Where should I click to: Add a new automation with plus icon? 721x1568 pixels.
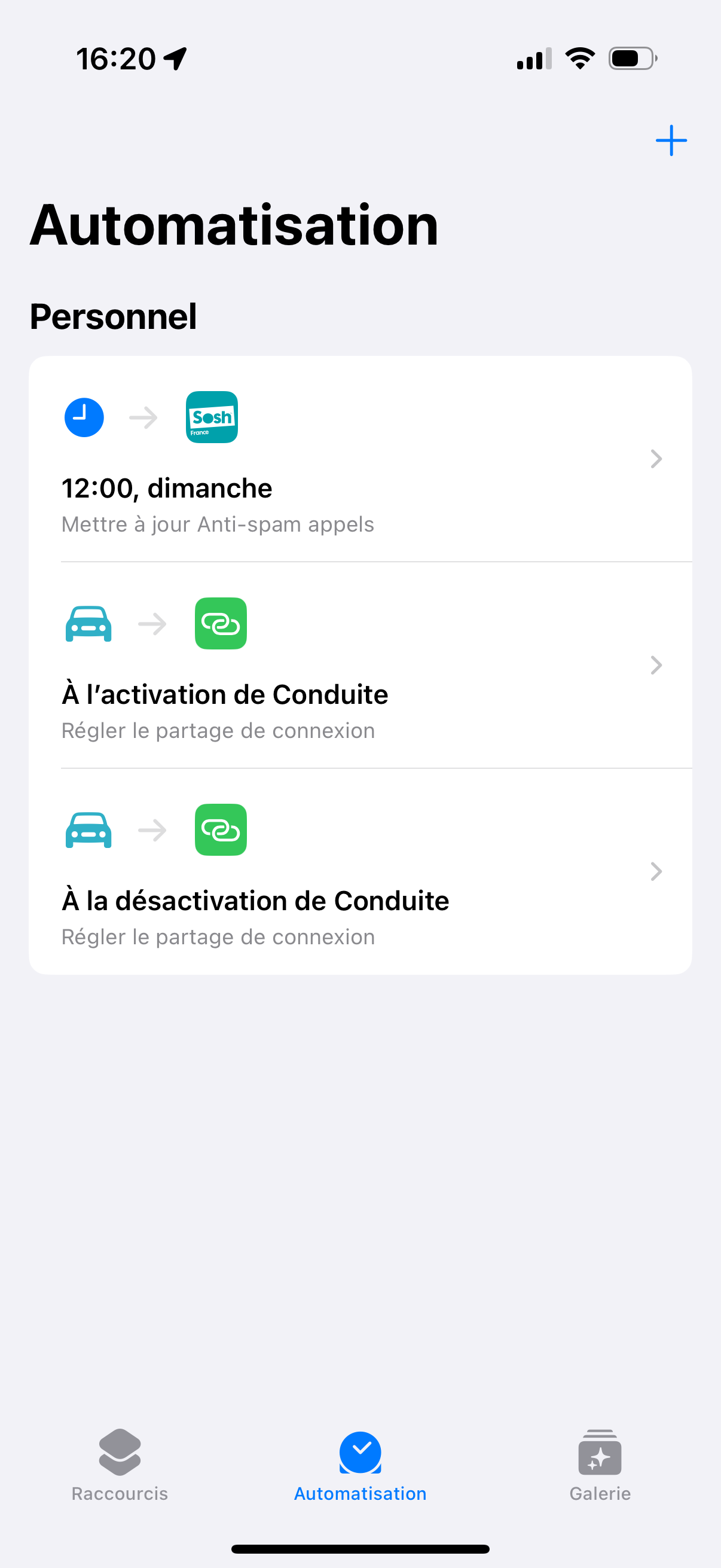671,141
